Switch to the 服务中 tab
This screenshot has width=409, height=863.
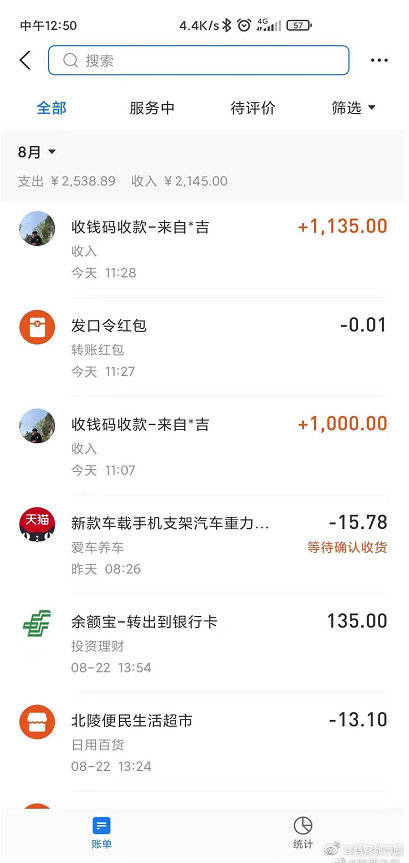152,108
